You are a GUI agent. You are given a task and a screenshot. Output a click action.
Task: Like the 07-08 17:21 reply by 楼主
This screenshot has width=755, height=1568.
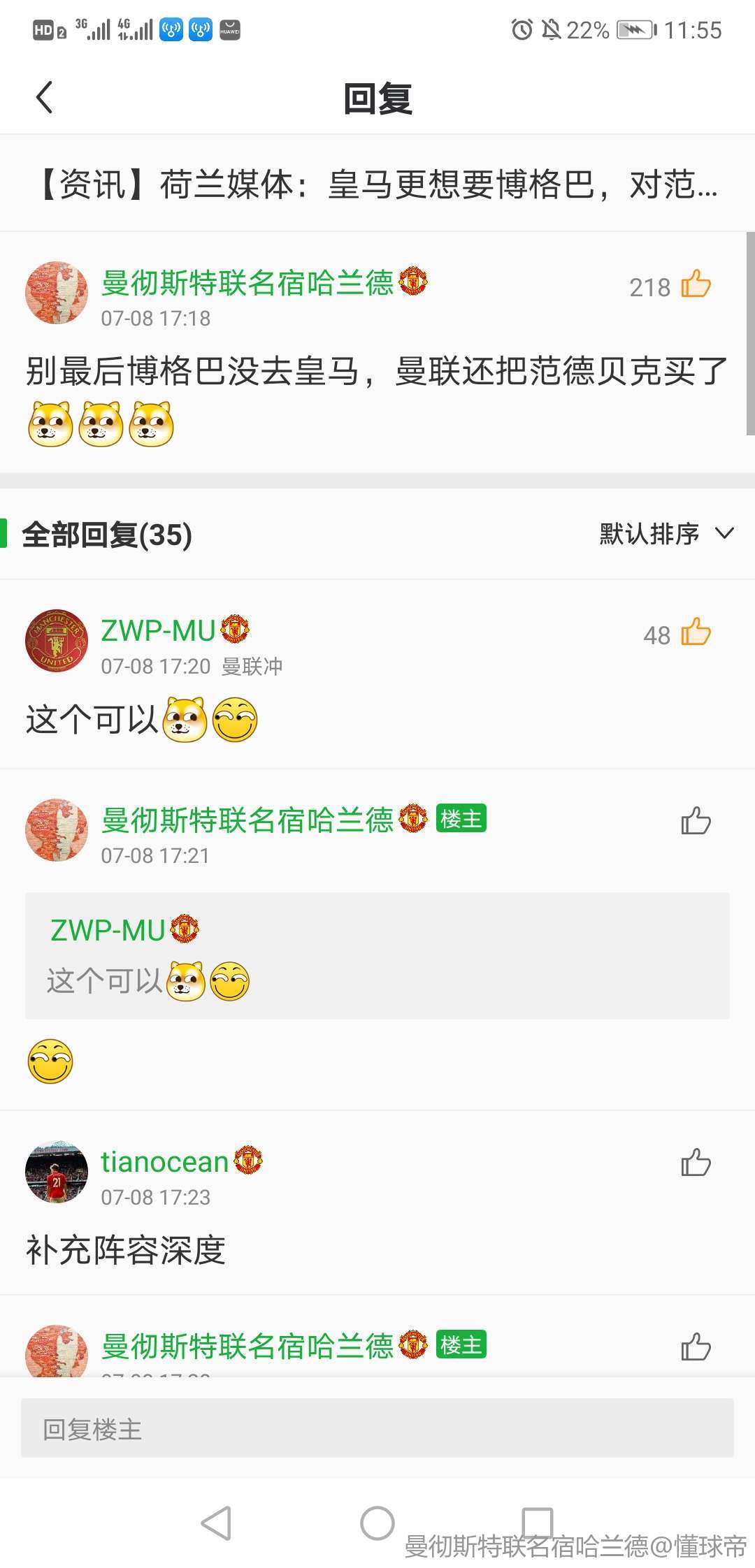tap(696, 820)
